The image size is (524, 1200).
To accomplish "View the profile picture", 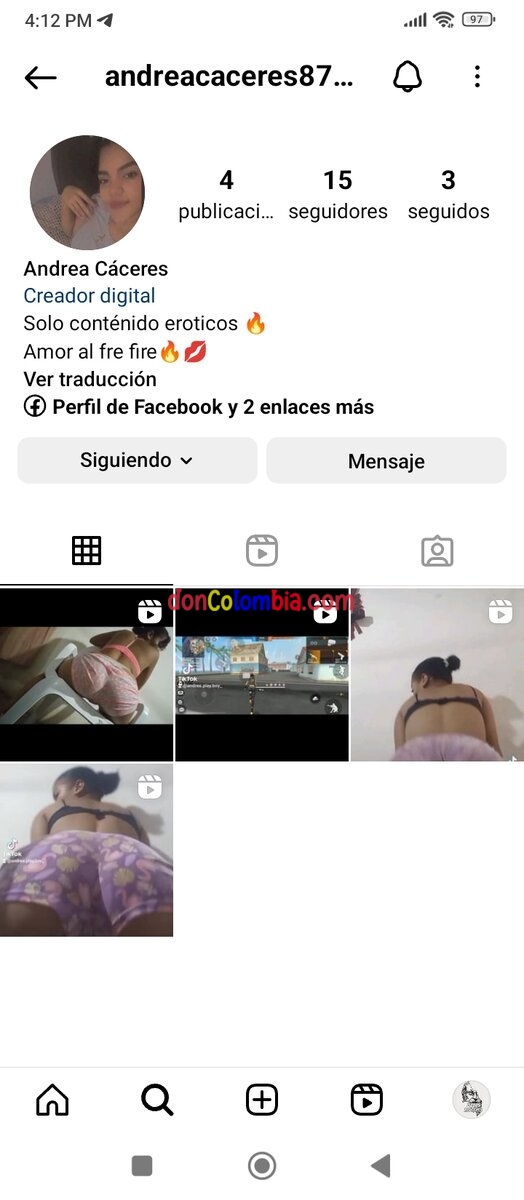I will pos(87,193).
